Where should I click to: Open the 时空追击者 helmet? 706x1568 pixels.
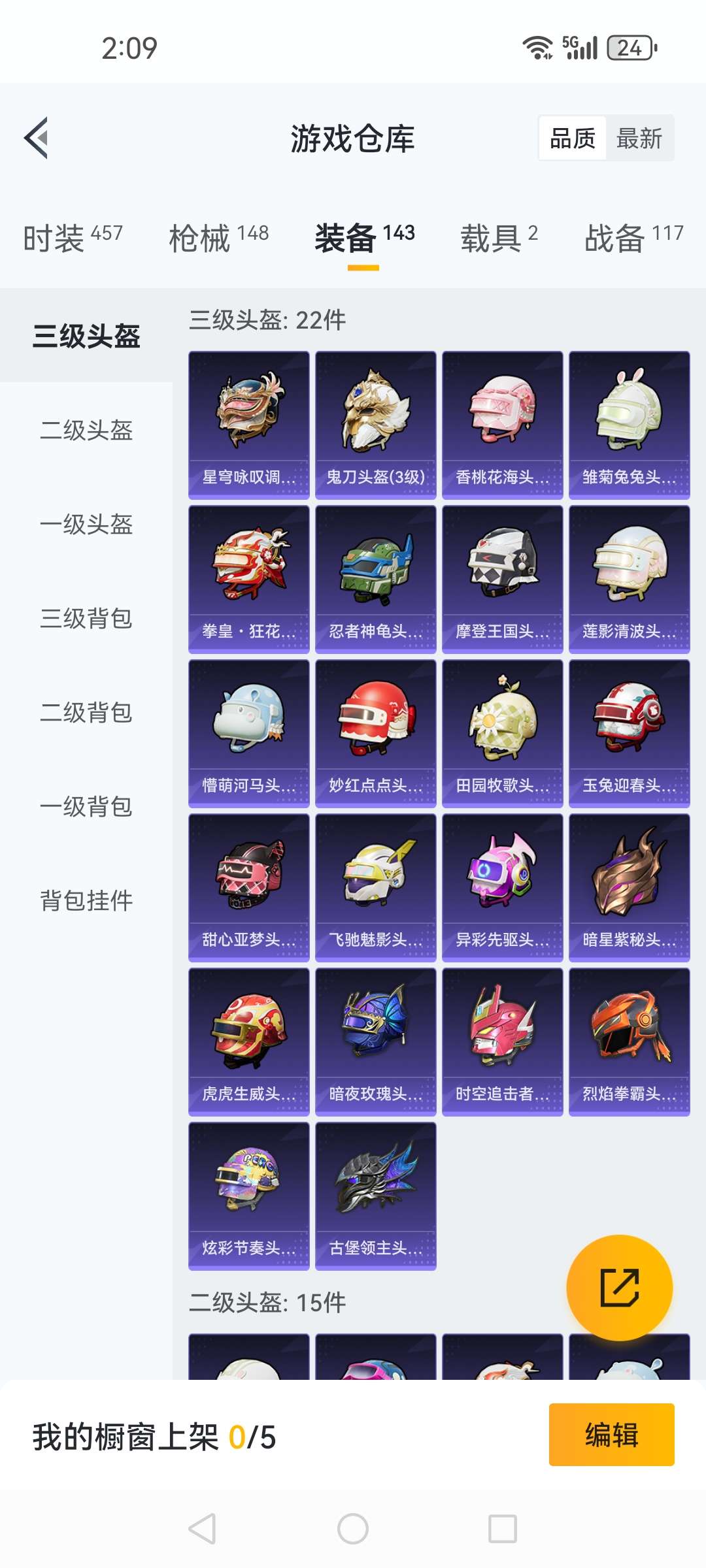click(503, 1042)
